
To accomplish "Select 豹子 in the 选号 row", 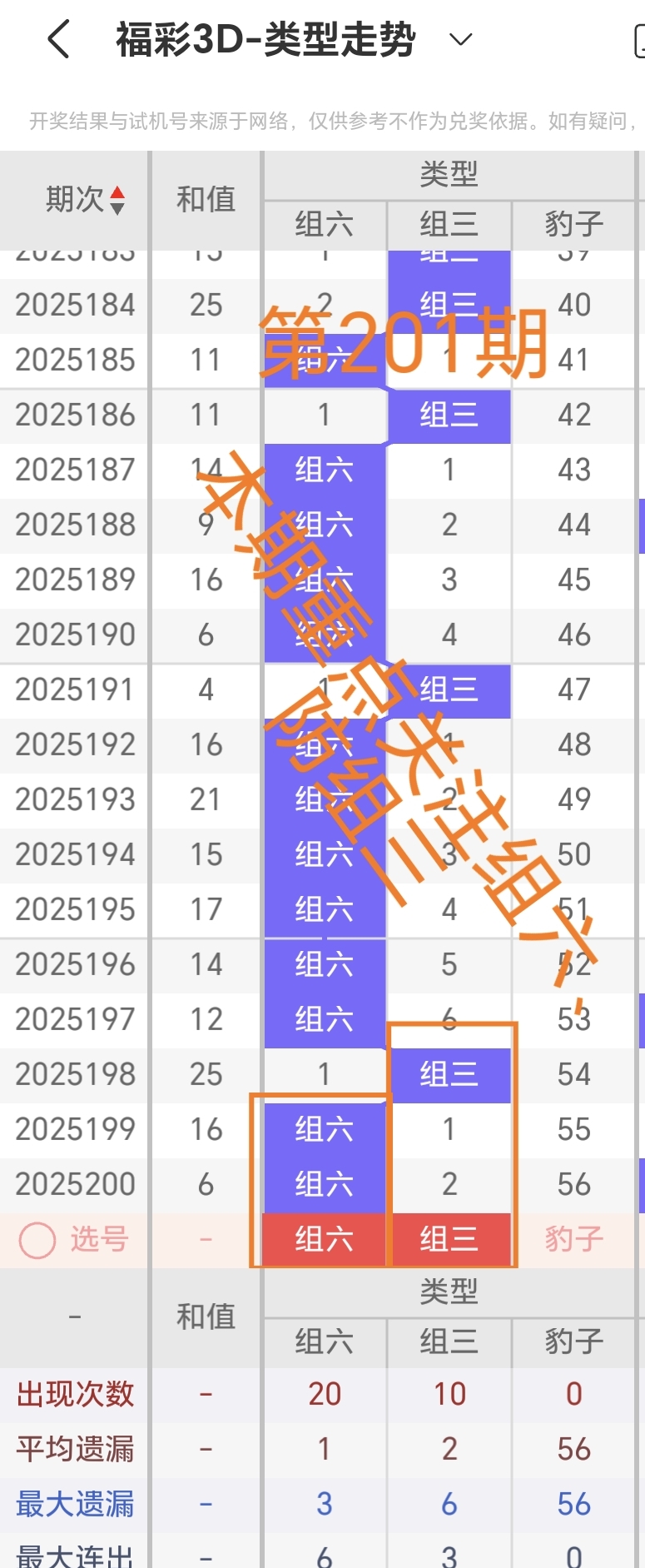I will pyautogui.click(x=573, y=1239).
